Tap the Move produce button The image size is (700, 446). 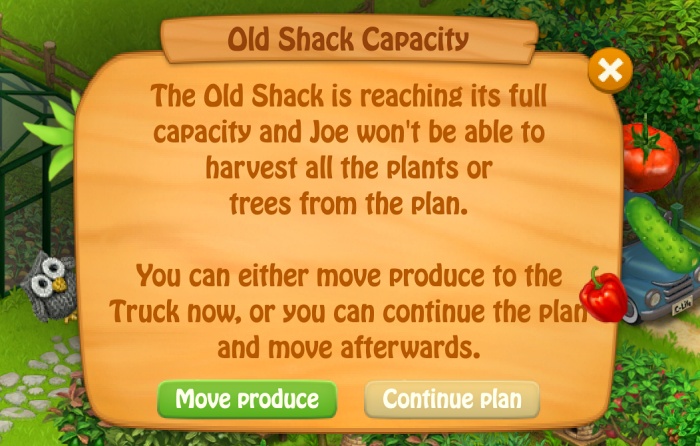247,399
